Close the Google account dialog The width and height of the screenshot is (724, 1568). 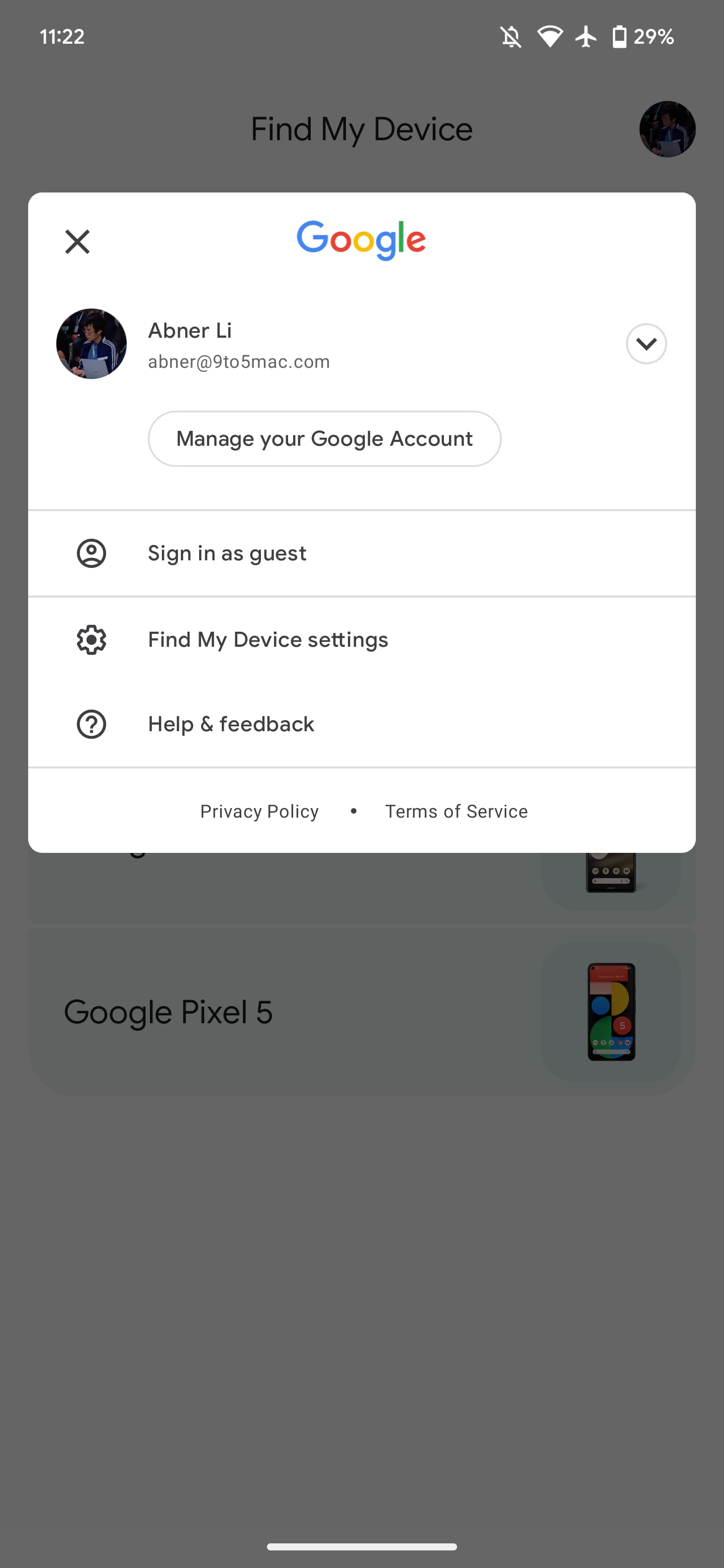click(77, 242)
